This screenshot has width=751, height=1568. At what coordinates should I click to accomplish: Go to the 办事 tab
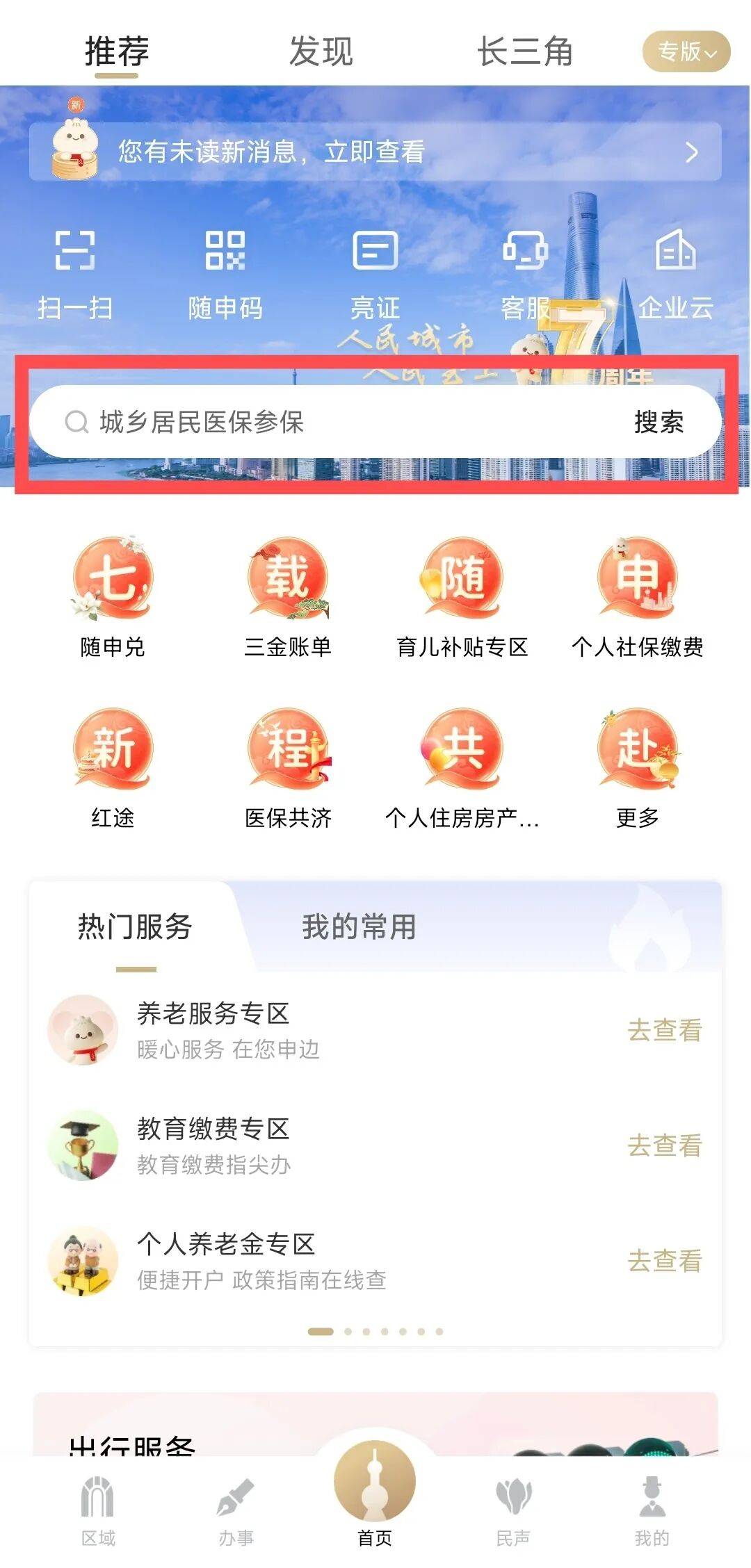click(x=236, y=1508)
